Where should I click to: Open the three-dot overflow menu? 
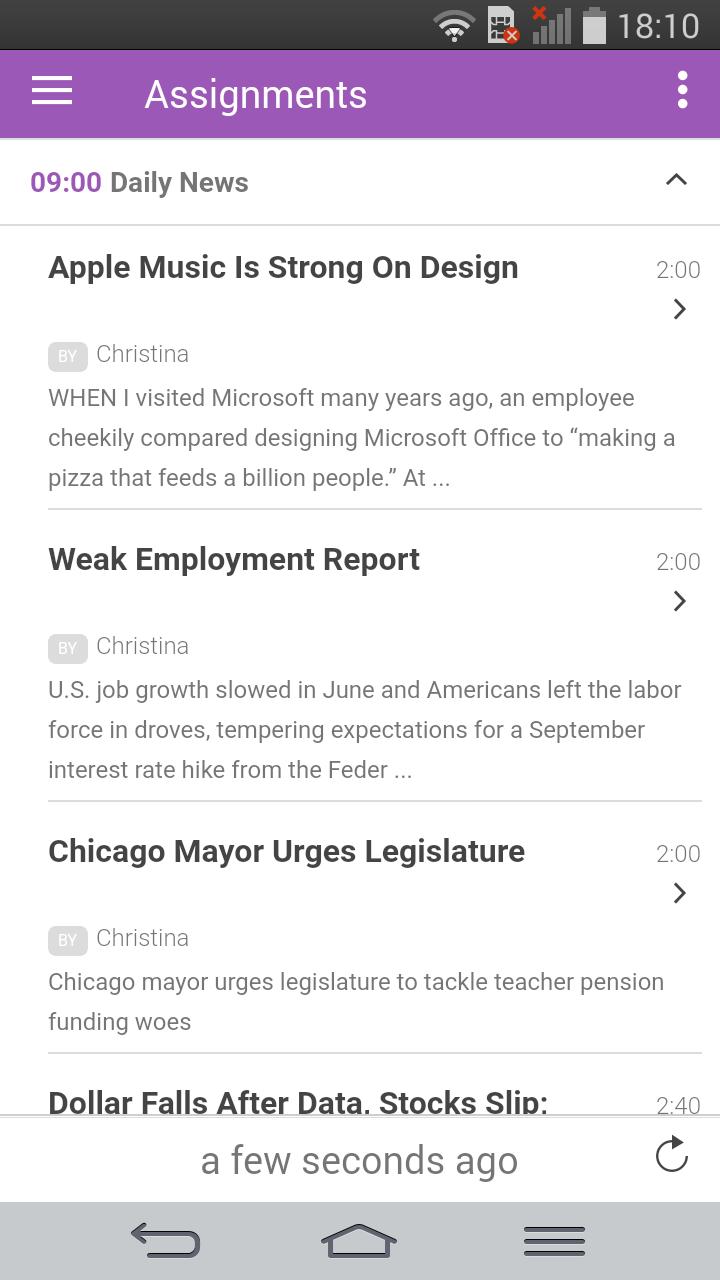coord(682,91)
